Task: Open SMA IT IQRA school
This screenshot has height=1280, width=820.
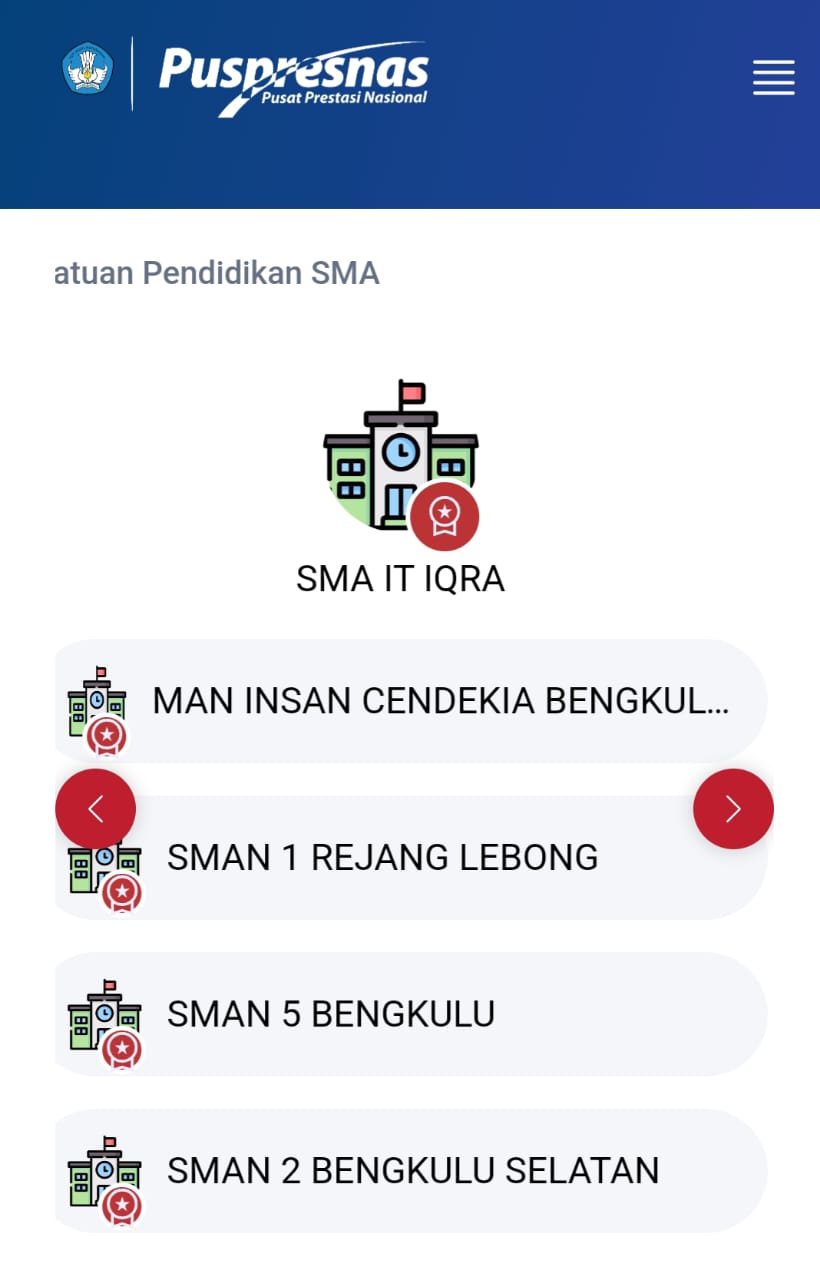Action: coord(400,490)
